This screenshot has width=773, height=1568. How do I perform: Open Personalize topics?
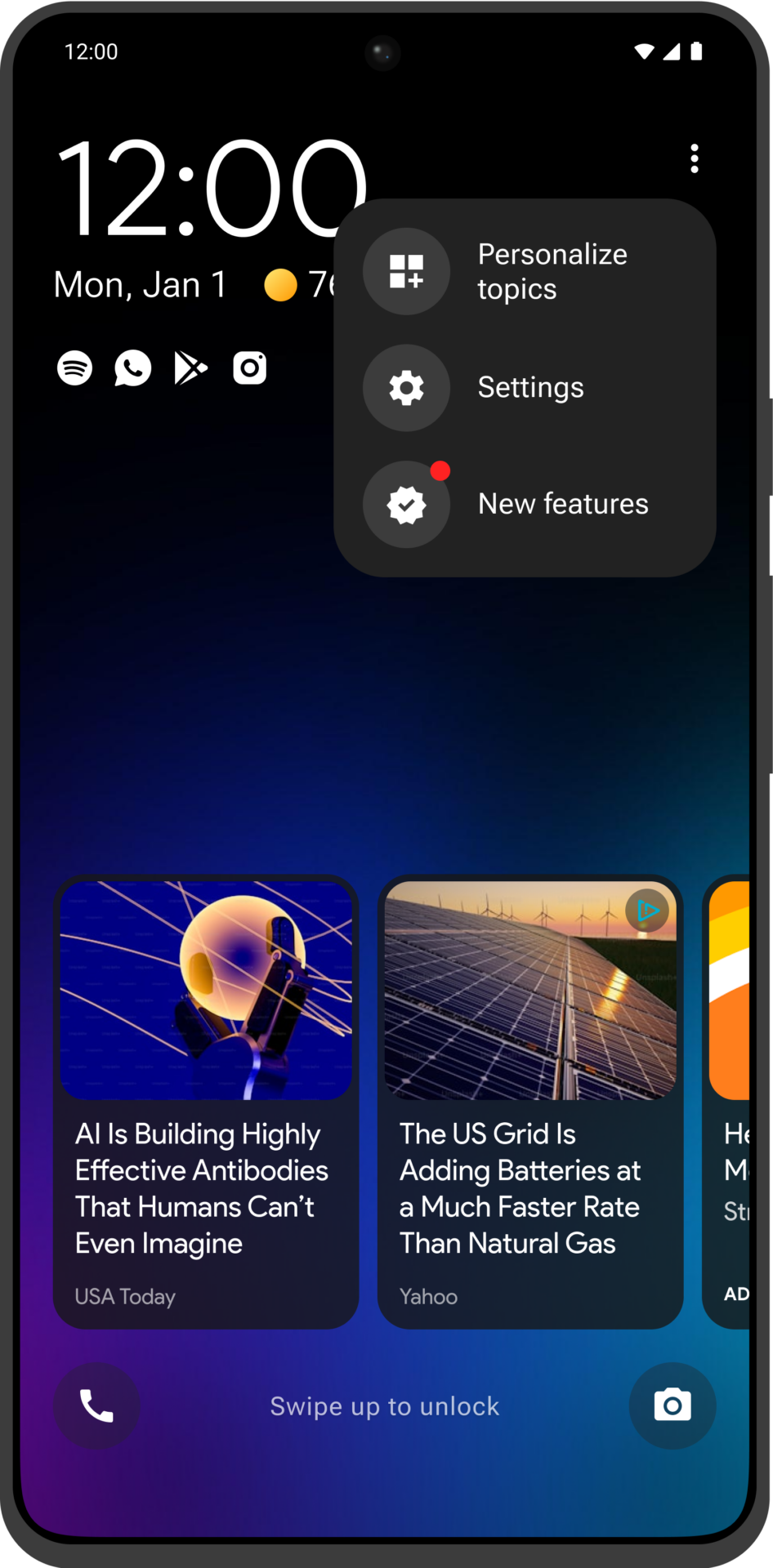(x=525, y=271)
